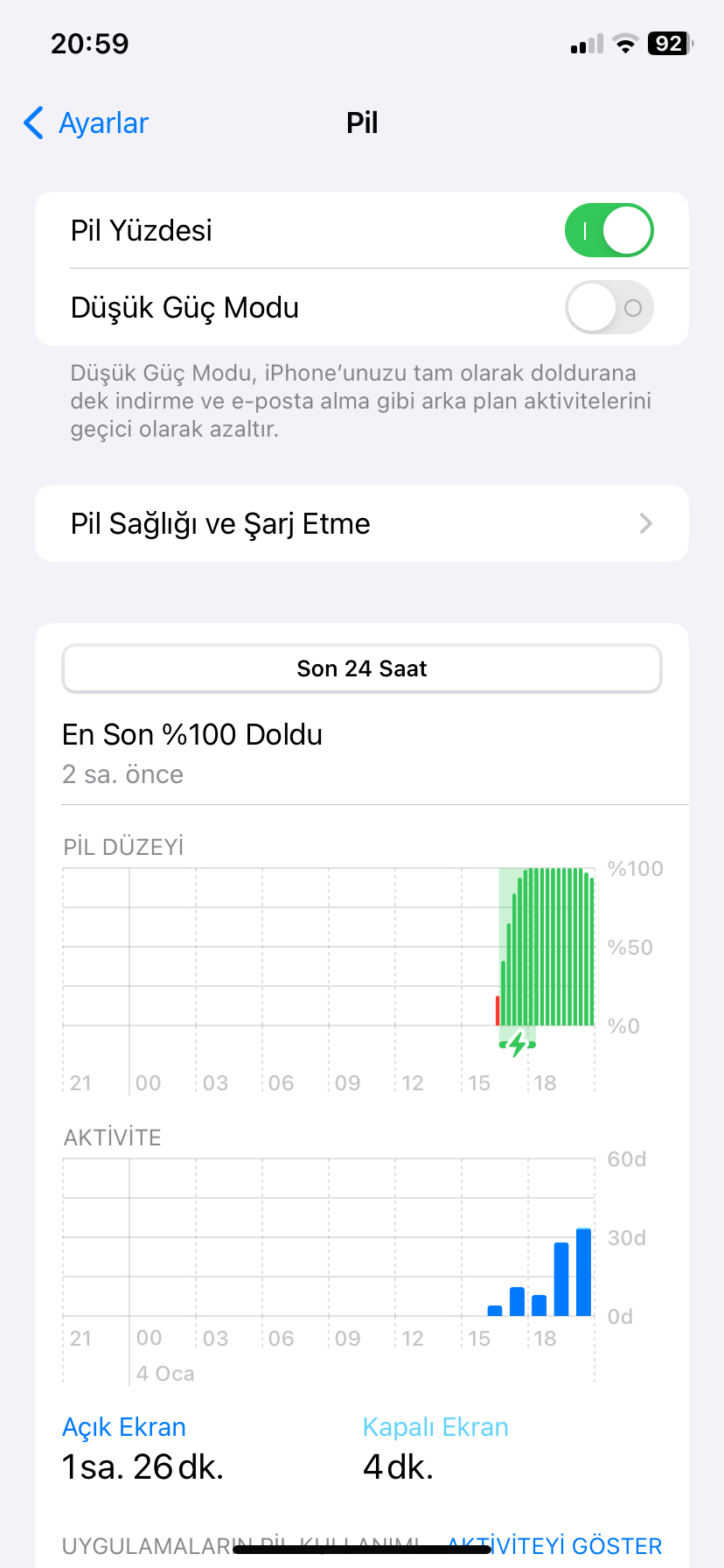Enable Düşük Güç Modu
Image resolution: width=724 pixels, height=1568 pixels.
(609, 307)
